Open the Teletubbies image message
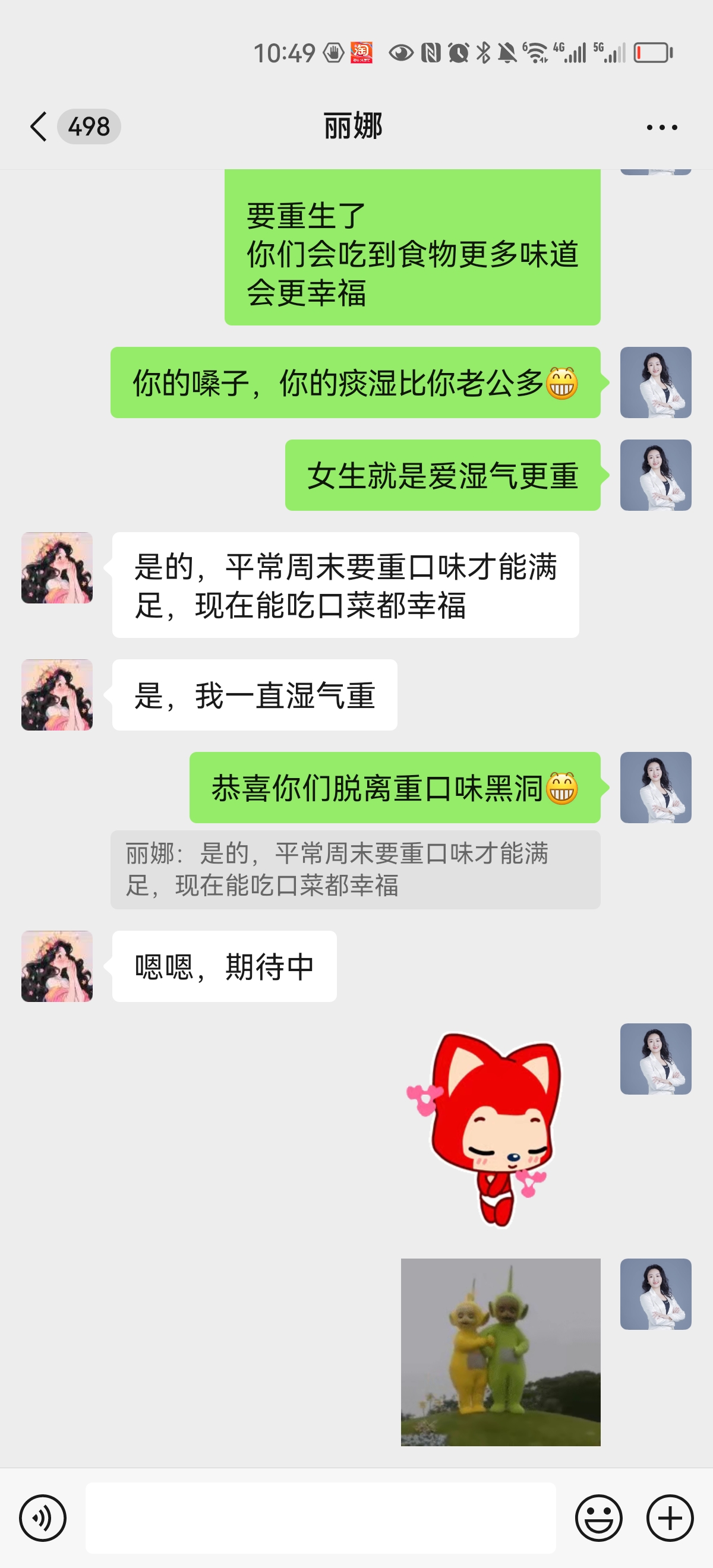This screenshot has width=713, height=1568. (500, 1352)
